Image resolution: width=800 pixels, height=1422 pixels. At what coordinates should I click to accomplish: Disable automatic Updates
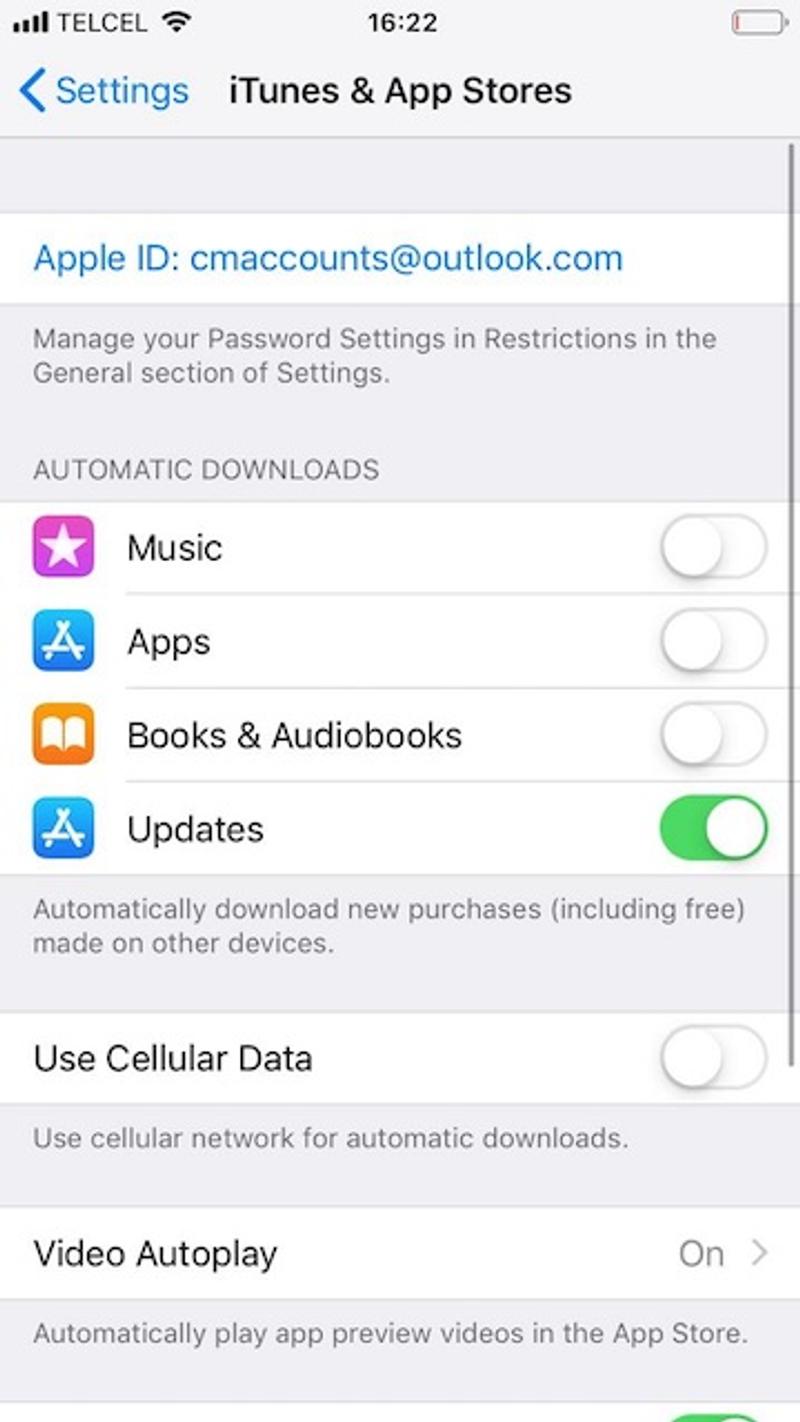(x=713, y=829)
